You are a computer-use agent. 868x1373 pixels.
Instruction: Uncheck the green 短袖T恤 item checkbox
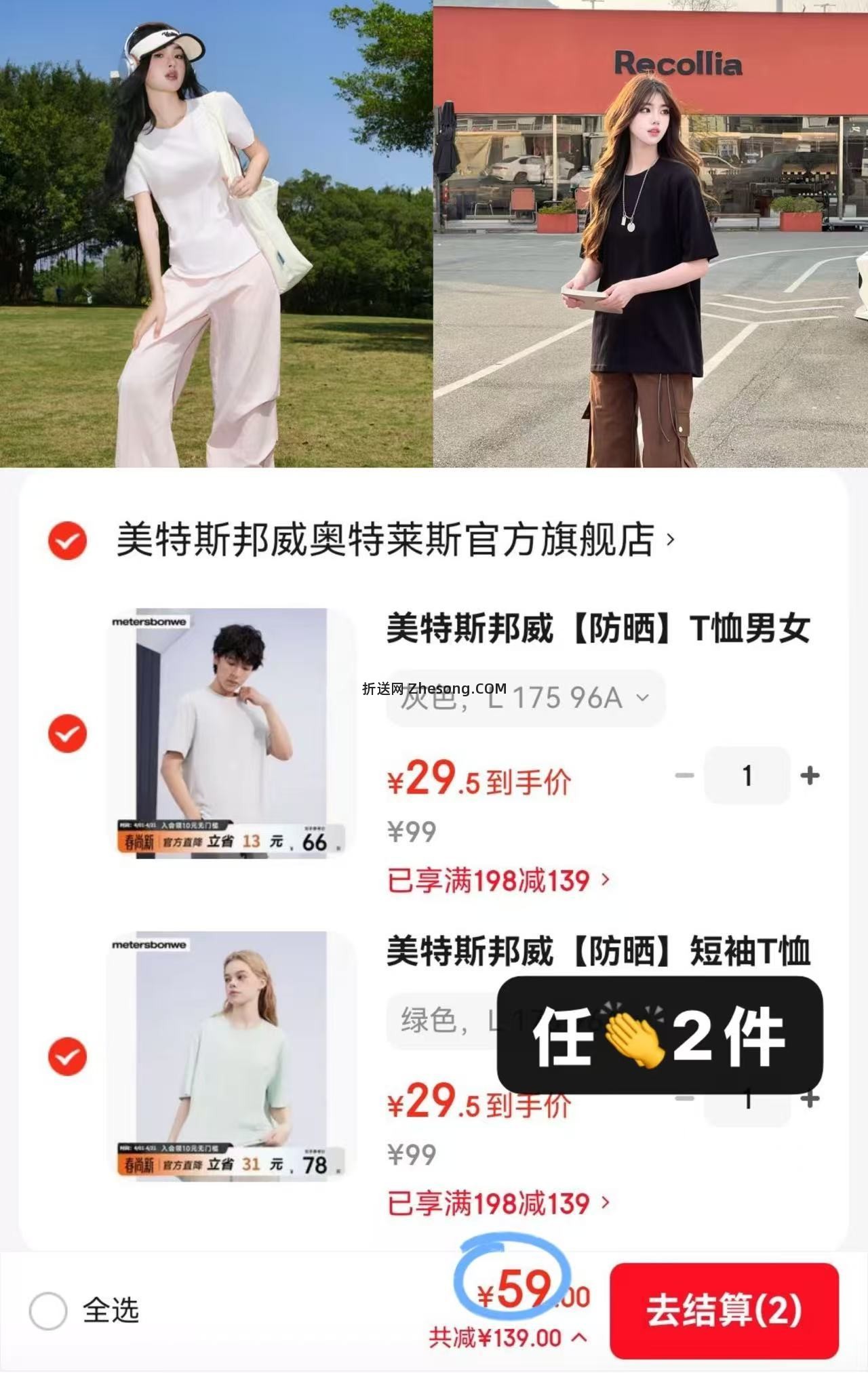(x=66, y=1055)
